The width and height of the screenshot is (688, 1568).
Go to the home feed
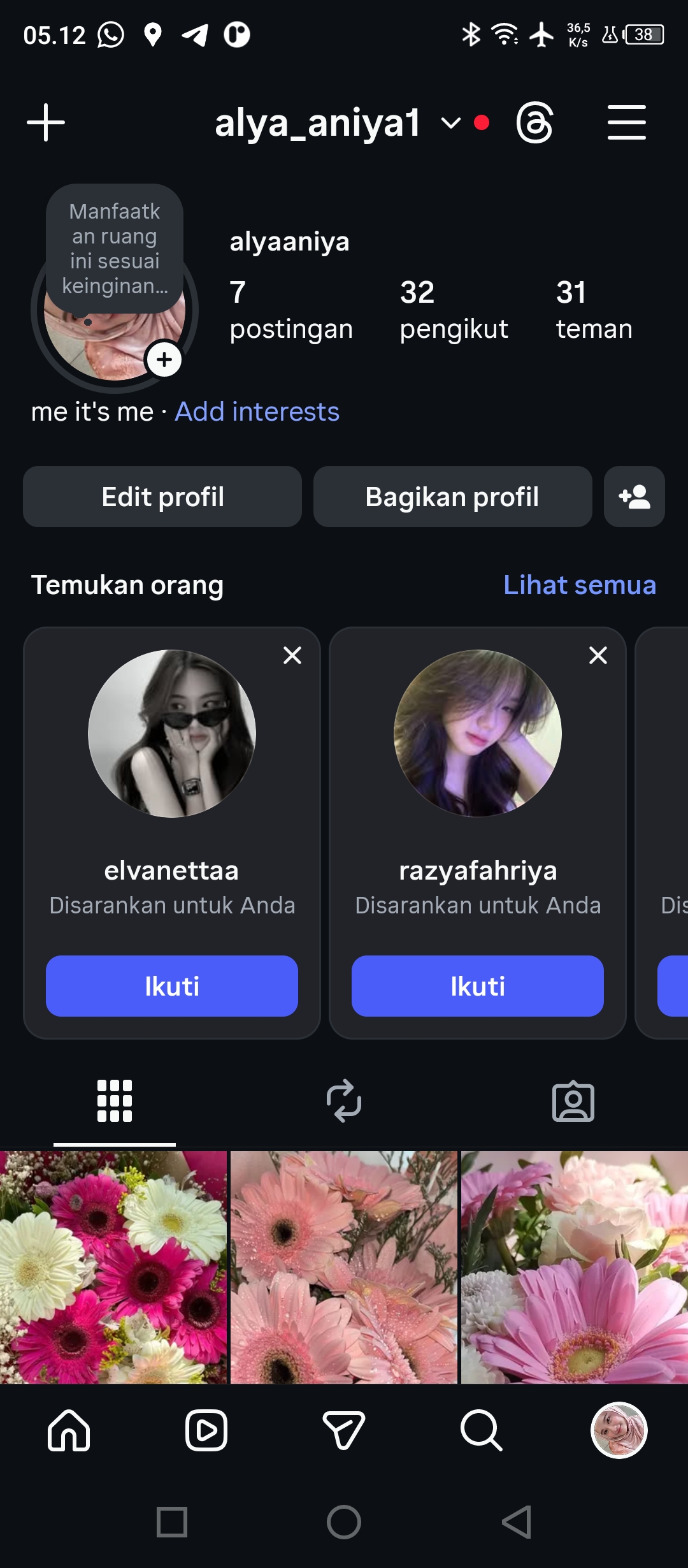[x=69, y=1430]
